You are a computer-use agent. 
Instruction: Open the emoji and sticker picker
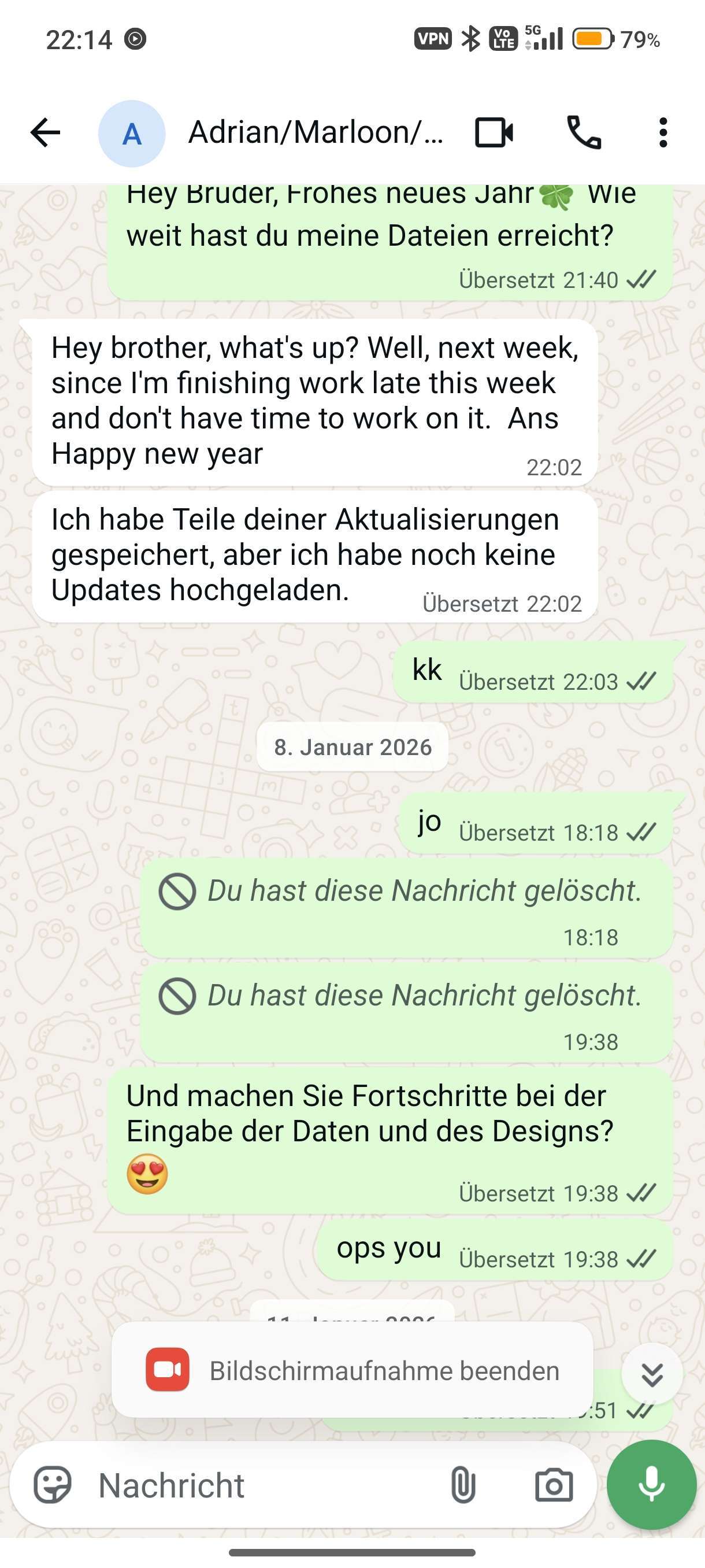coord(53,1485)
